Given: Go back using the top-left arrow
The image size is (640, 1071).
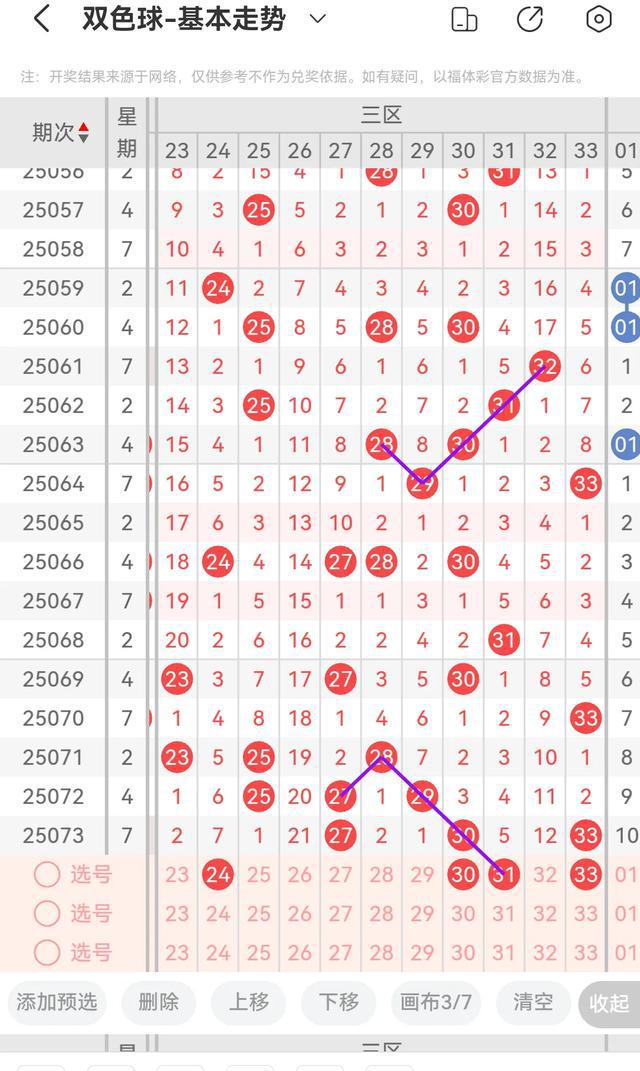Looking at the screenshot, I should [42, 18].
